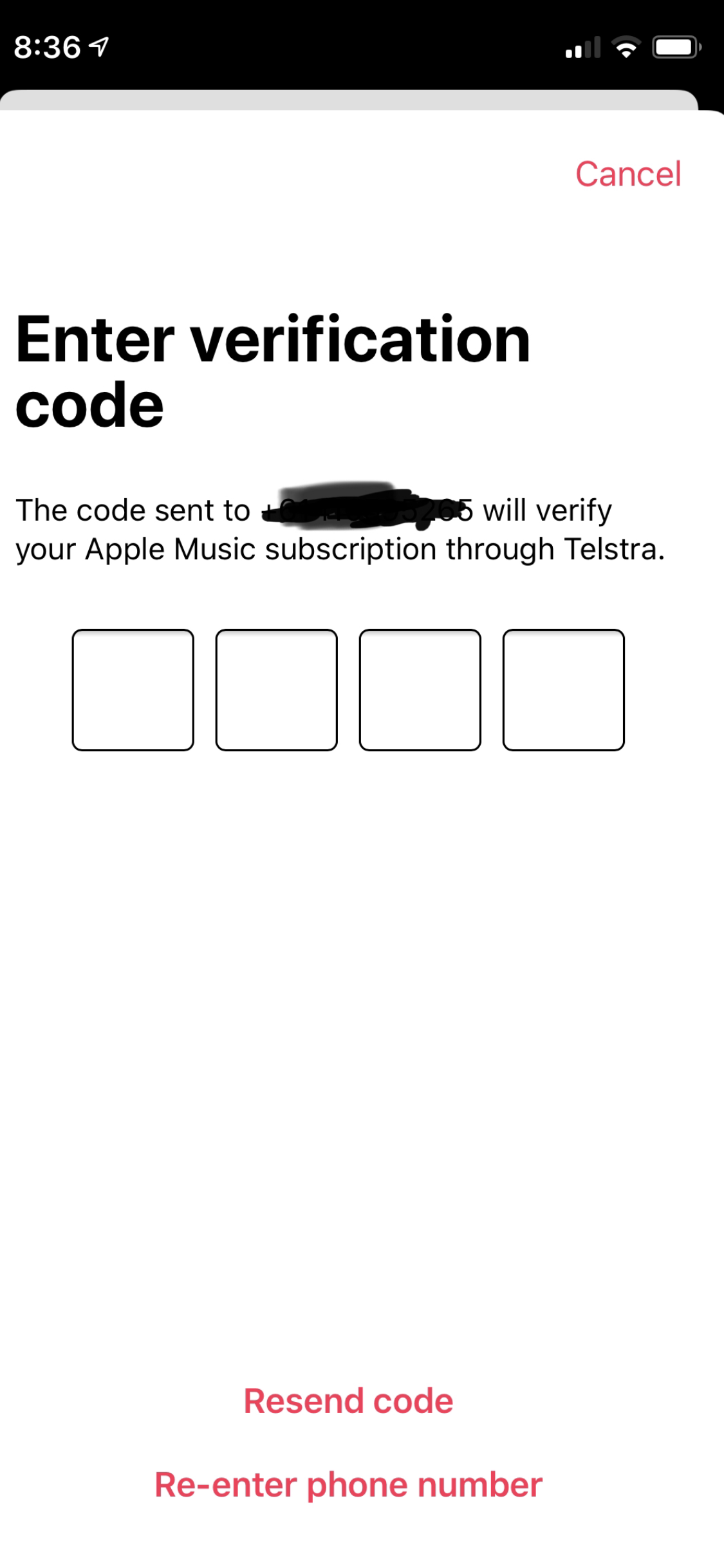Tap the fourth verification code box
The image size is (724, 1568).
[x=563, y=689]
